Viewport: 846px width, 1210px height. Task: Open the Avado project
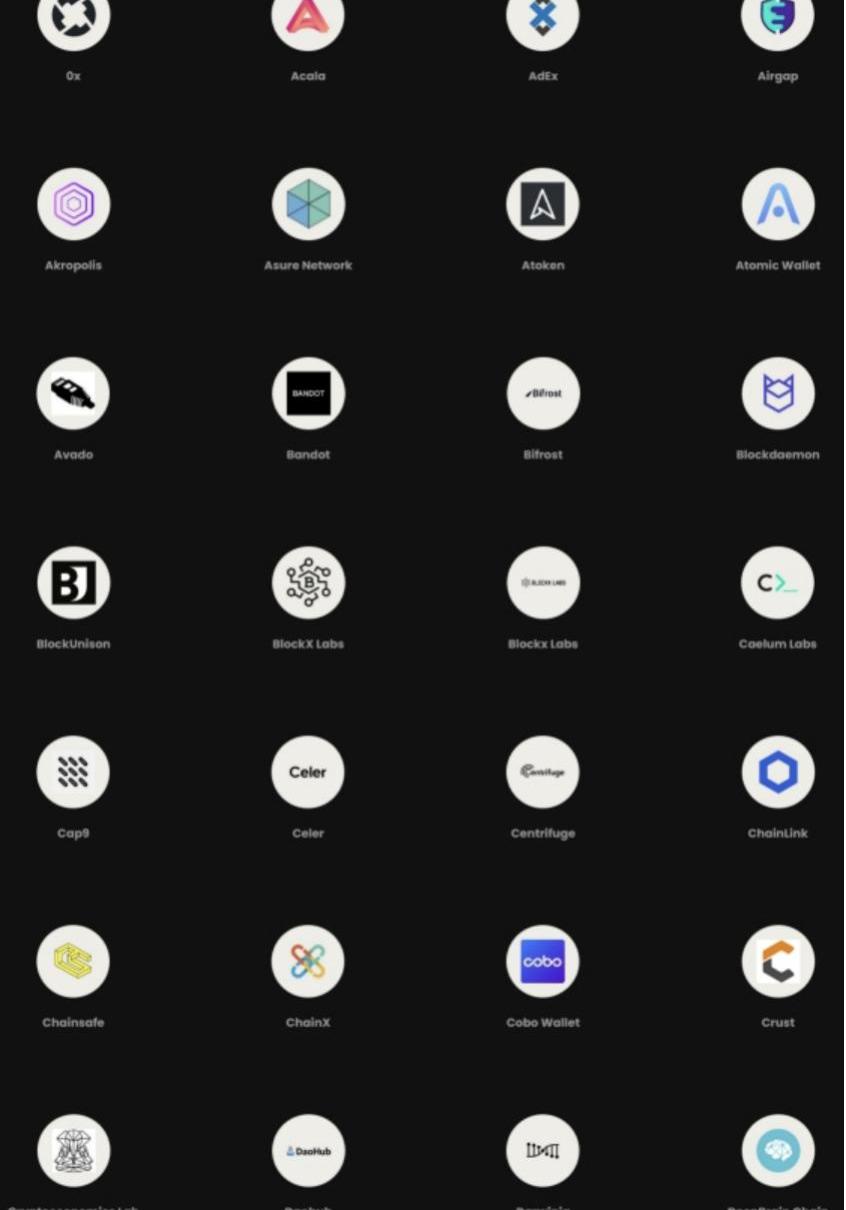point(73,394)
